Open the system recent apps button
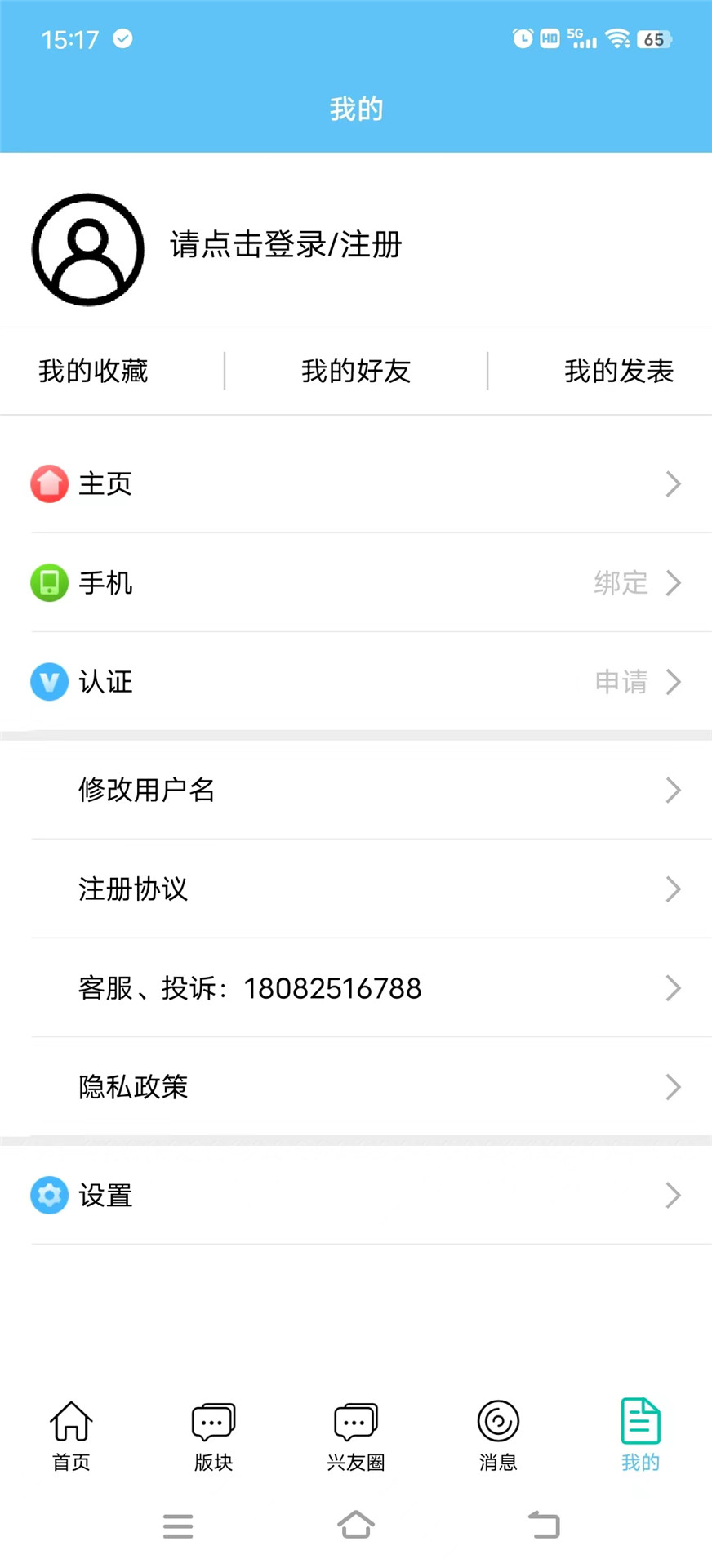Screen dimensions: 712x1568 pos(178,1526)
